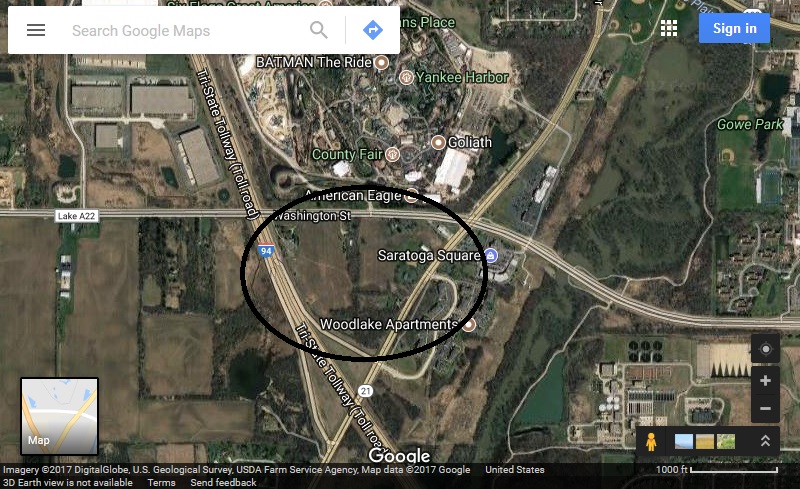Select the Saratoga Square place marker

[x=492, y=255]
